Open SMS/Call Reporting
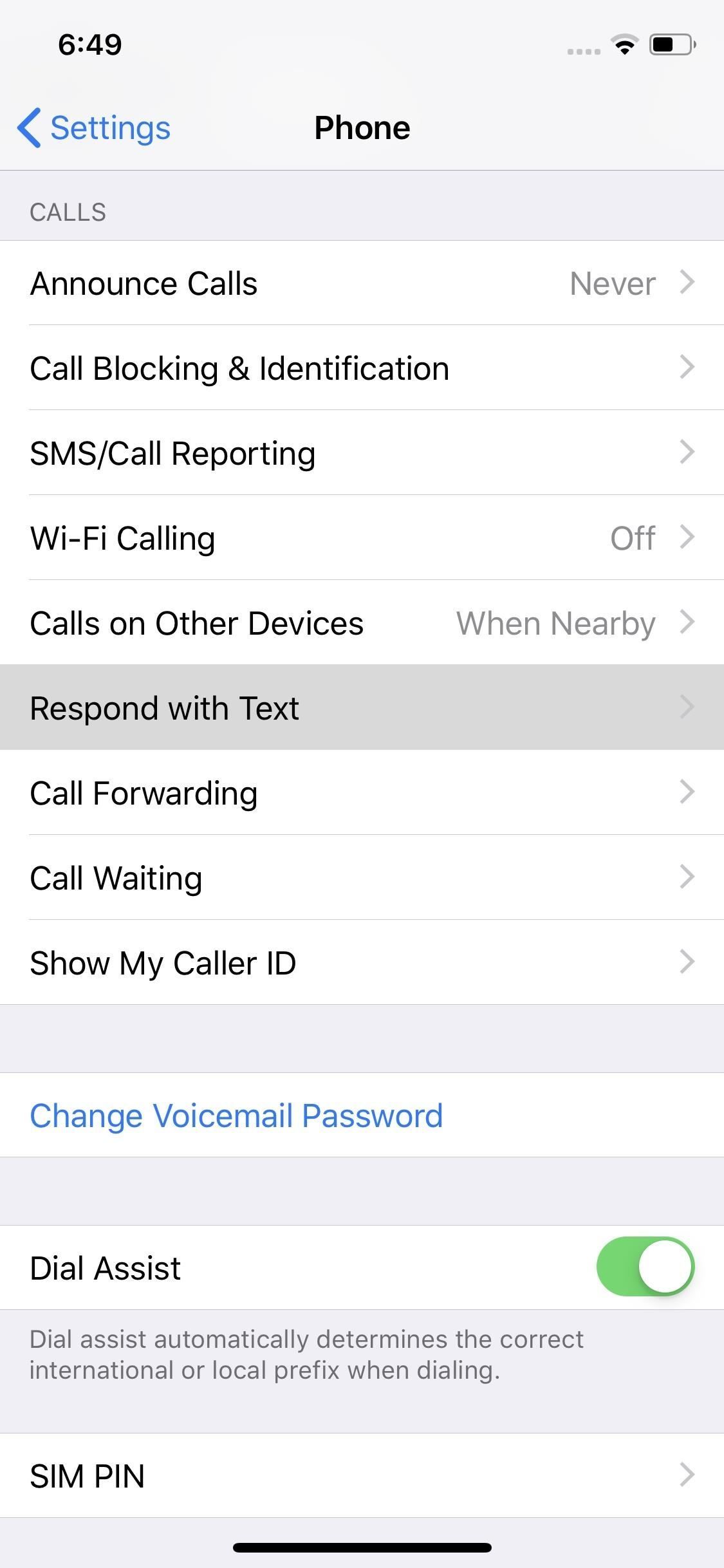The image size is (724, 1568). 362,453
